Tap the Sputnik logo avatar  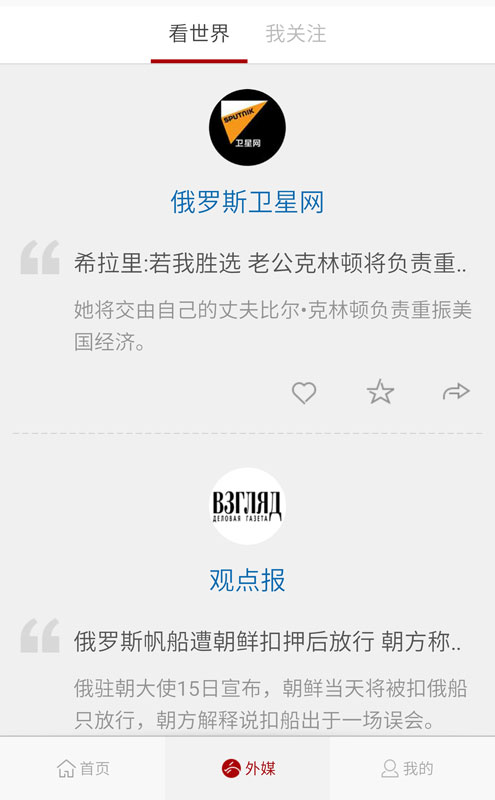[248, 128]
